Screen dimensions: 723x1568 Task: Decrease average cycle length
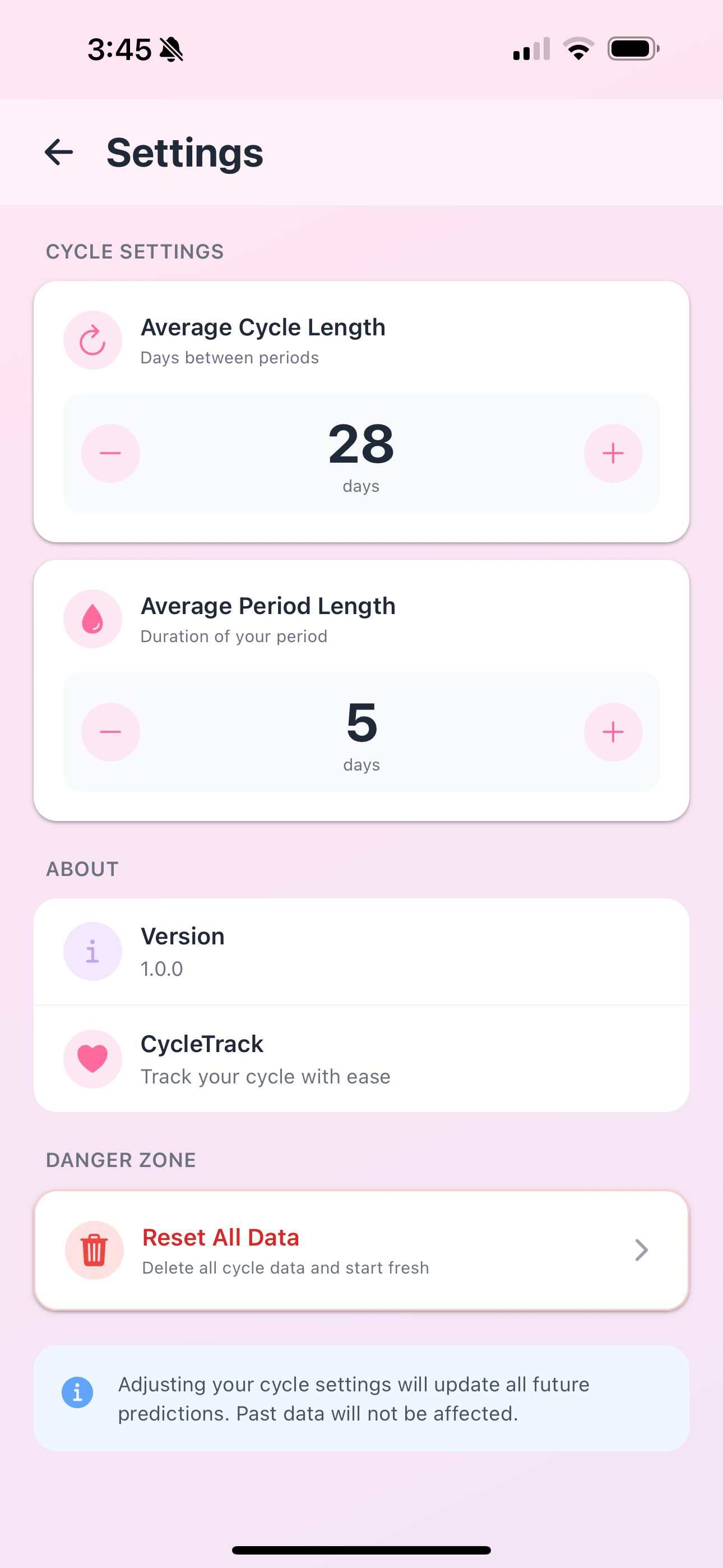coord(111,454)
